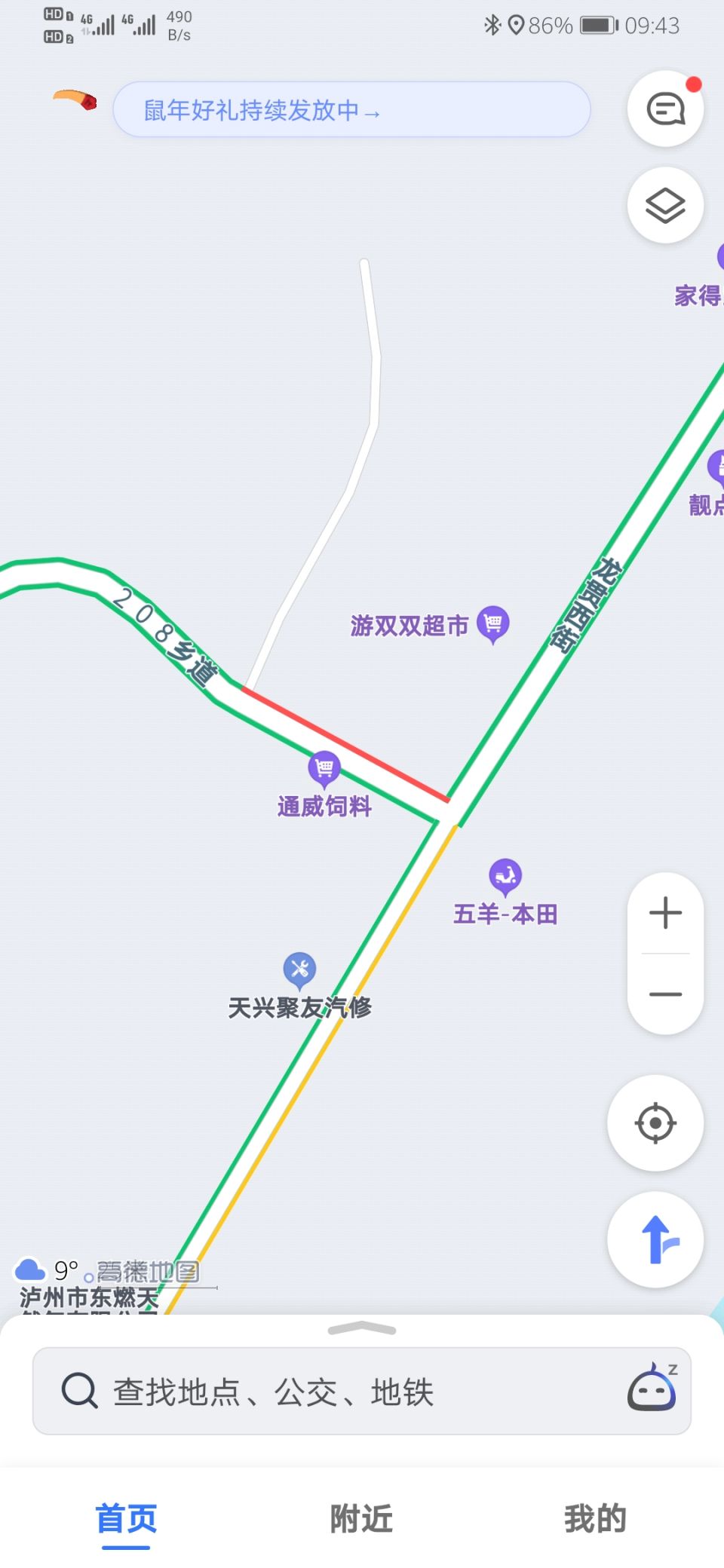Zoom in with the plus button
The image size is (724, 1568).
[x=665, y=914]
